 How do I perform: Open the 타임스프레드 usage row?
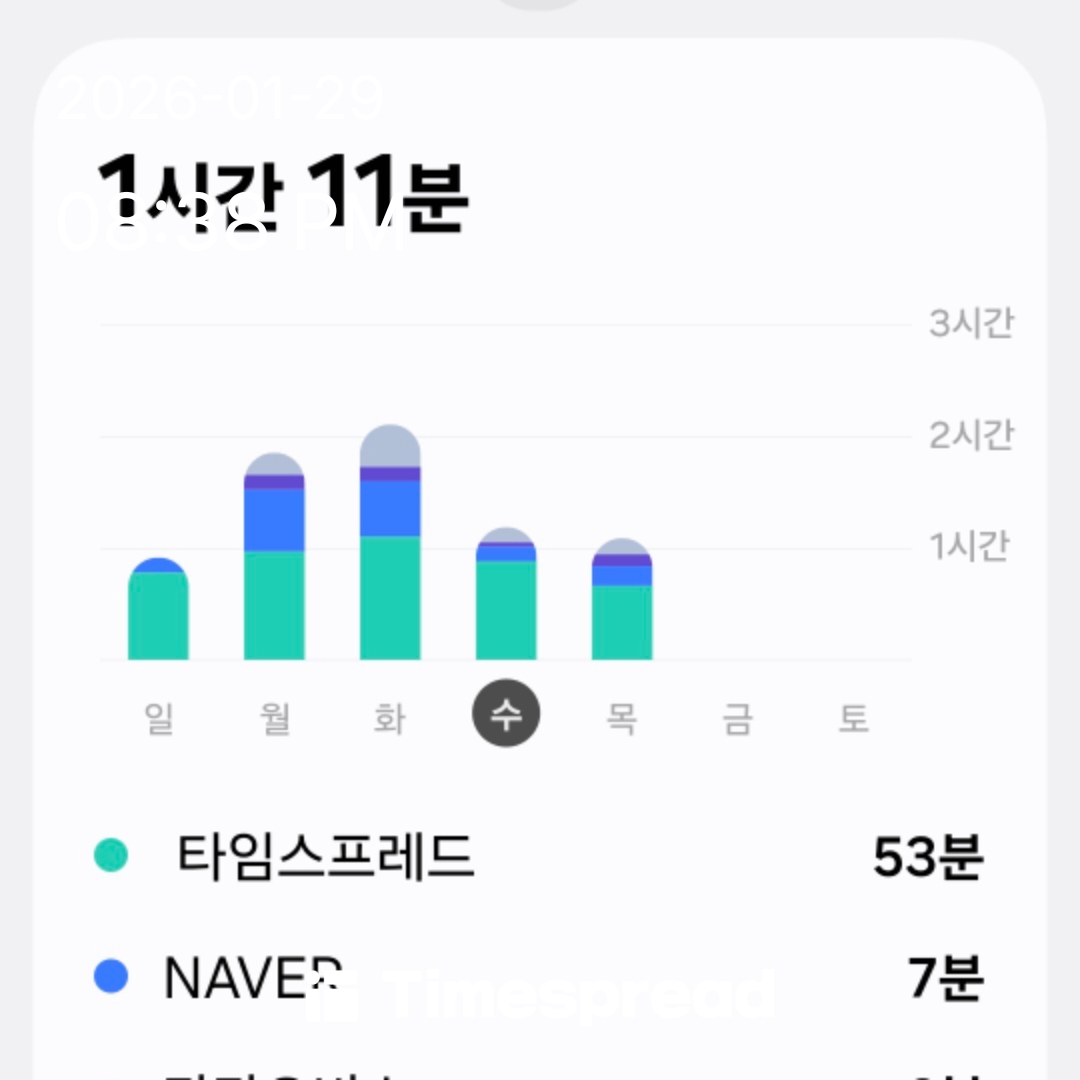click(540, 856)
